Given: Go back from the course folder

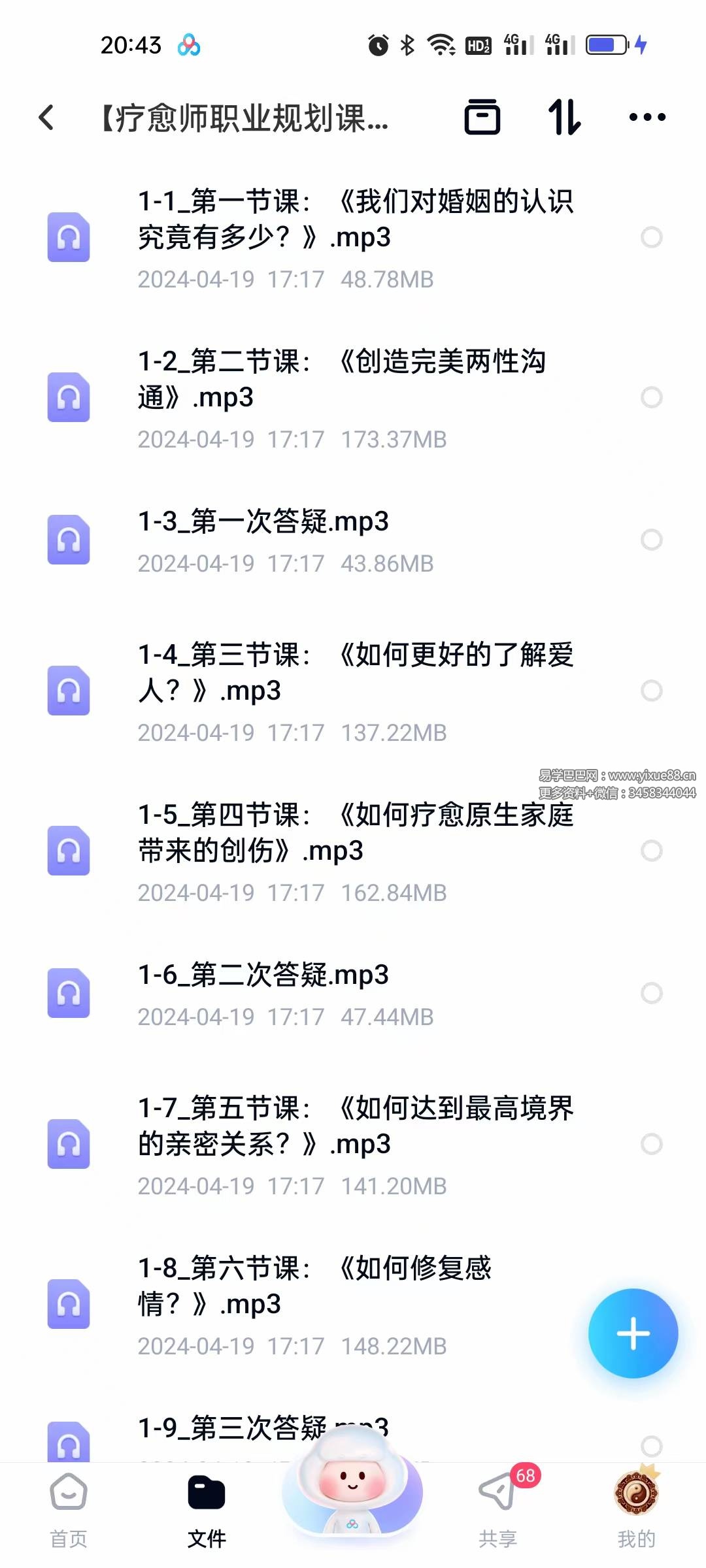Looking at the screenshot, I should click(46, 118).
